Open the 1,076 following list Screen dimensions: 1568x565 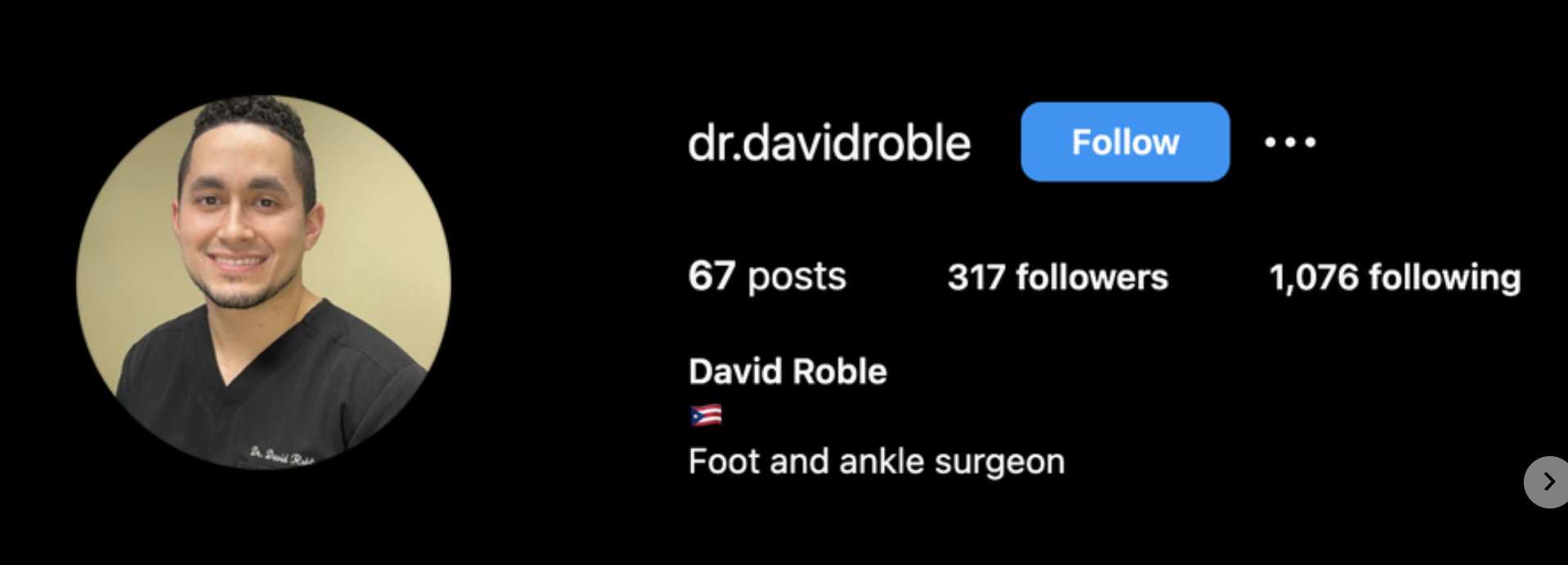[1394, 278]
